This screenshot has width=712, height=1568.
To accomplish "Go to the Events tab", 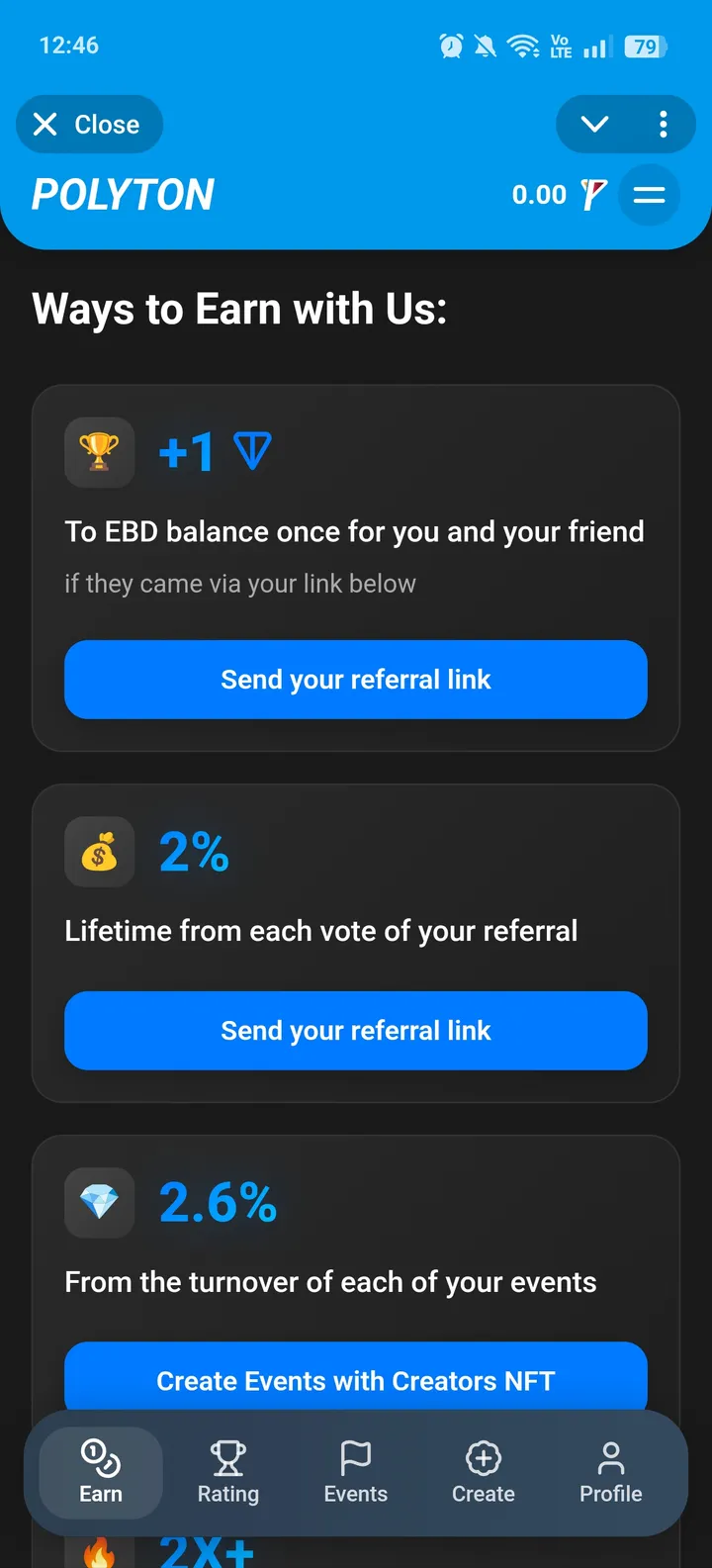I will (x=356, y=1472).
